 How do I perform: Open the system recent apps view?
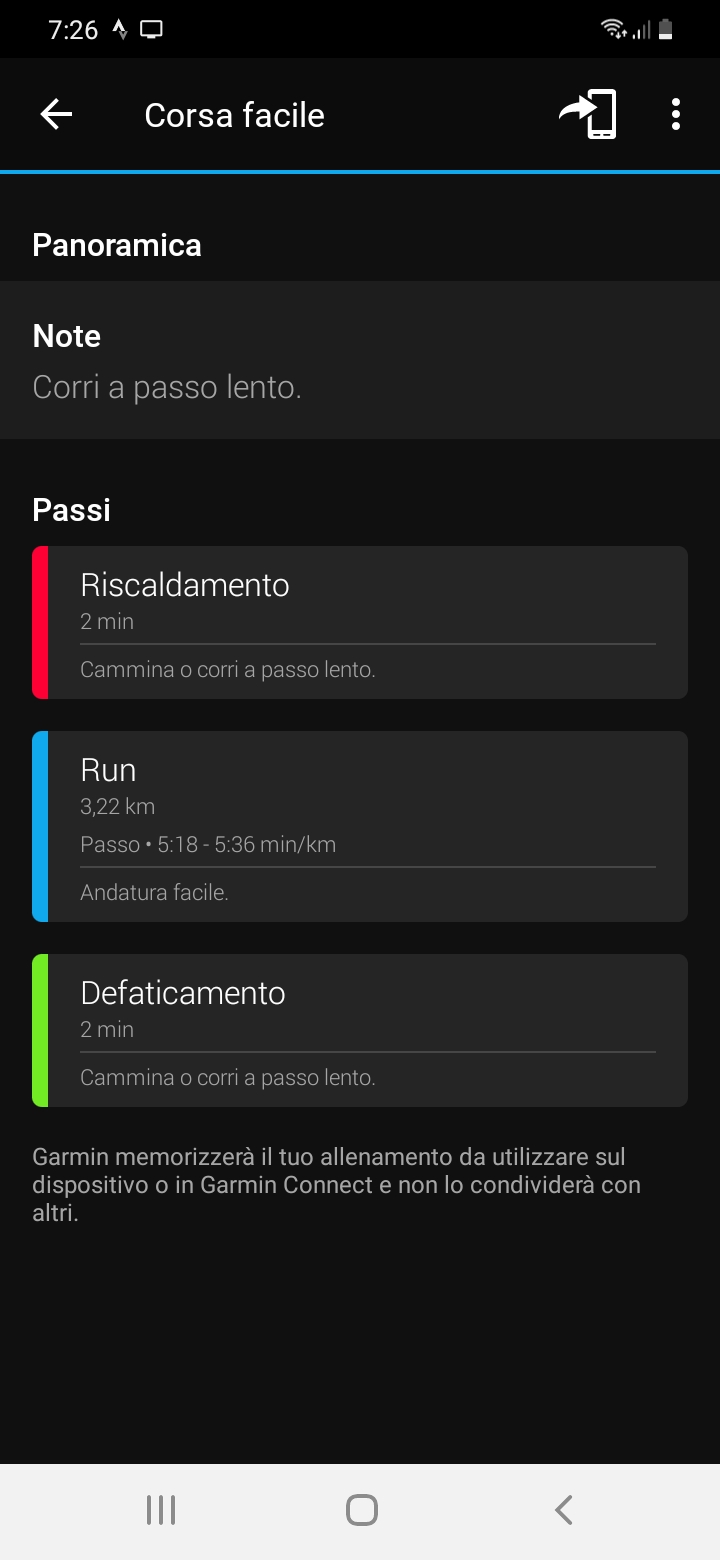pyautogui.click(x=161, y=1510)
